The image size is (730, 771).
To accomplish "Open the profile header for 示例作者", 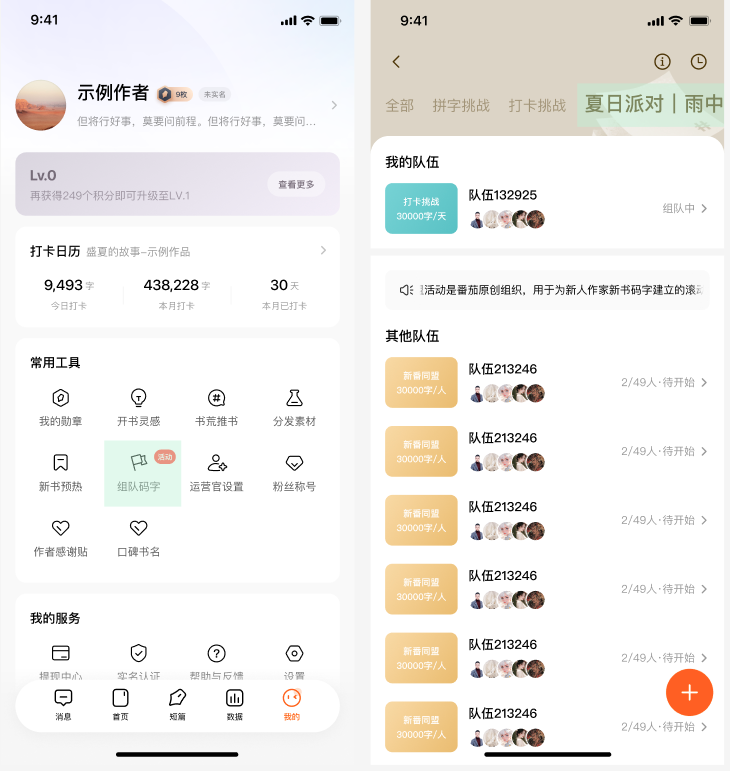I will point(177,105).
